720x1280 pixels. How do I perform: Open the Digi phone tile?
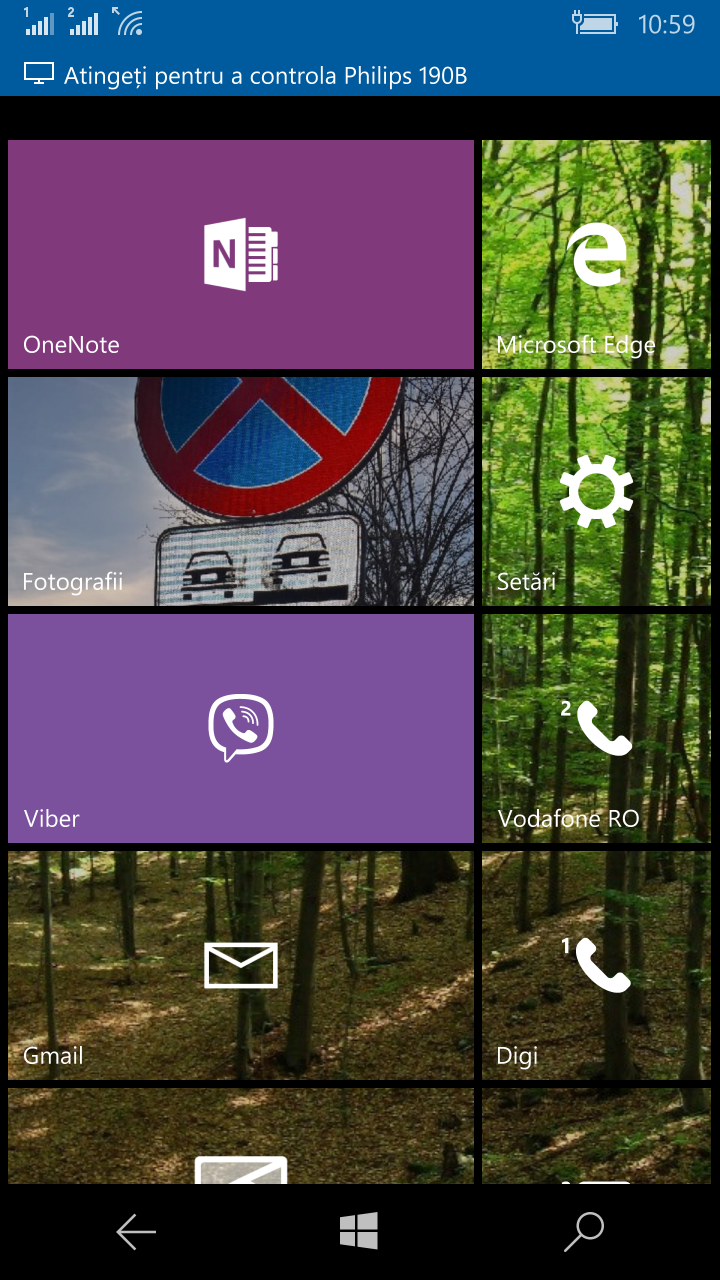(596, 965)
